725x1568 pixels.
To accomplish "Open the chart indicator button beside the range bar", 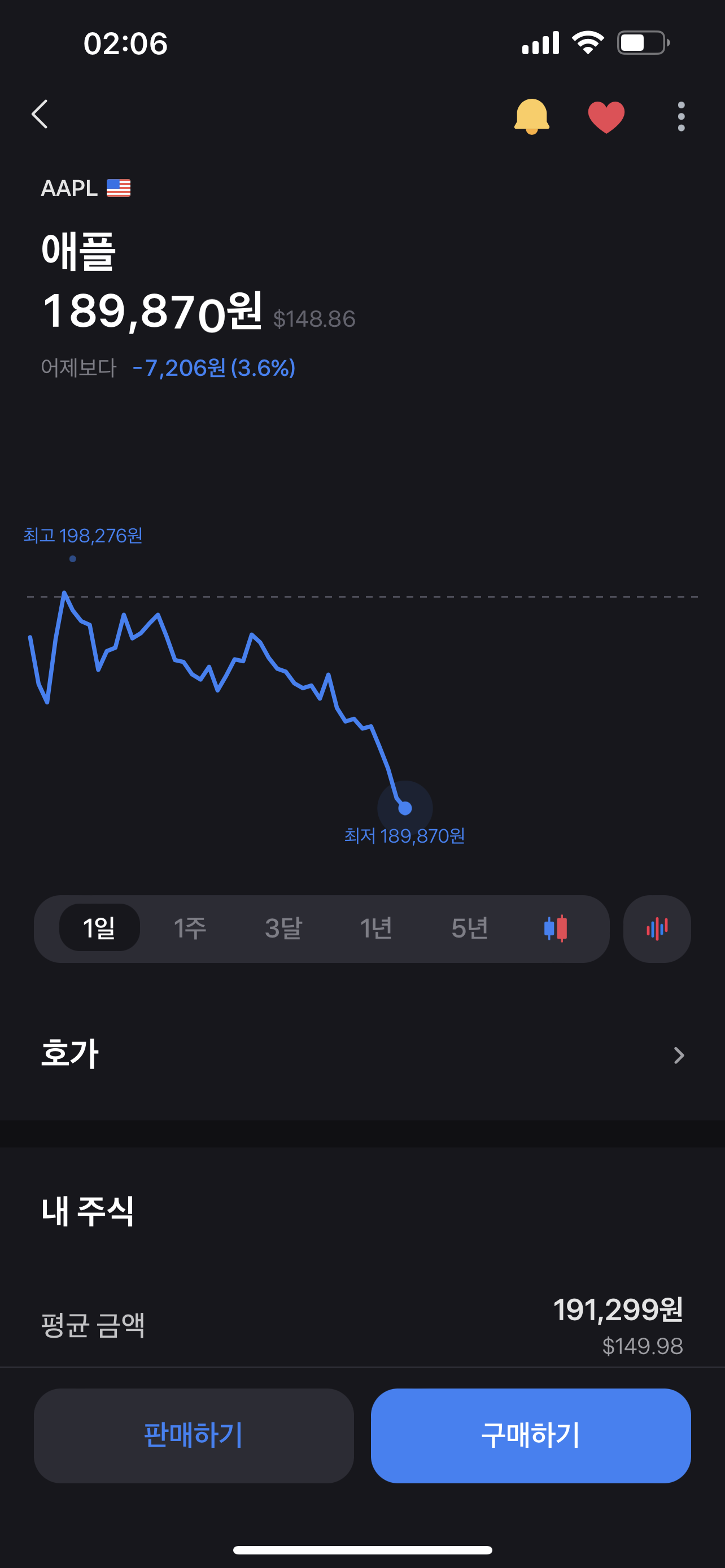I will point(657,929).
